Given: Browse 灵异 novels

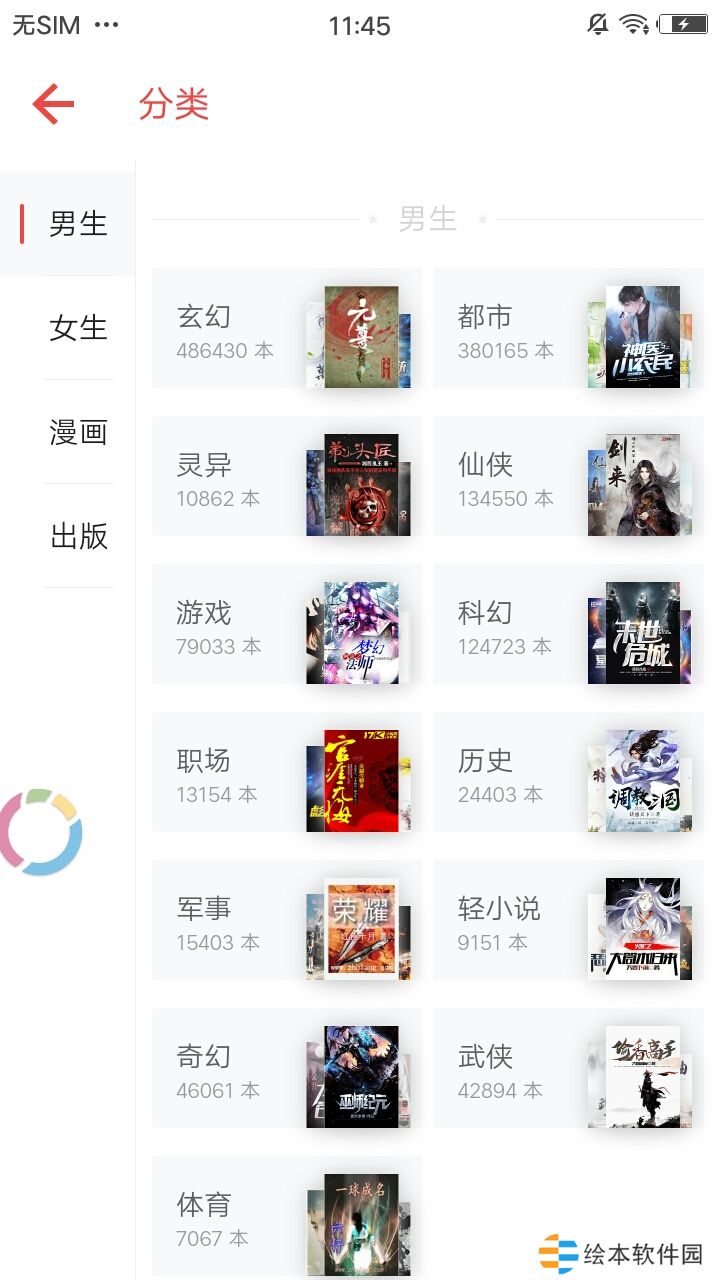Looking at the screenshot, I should coord(286,476).
